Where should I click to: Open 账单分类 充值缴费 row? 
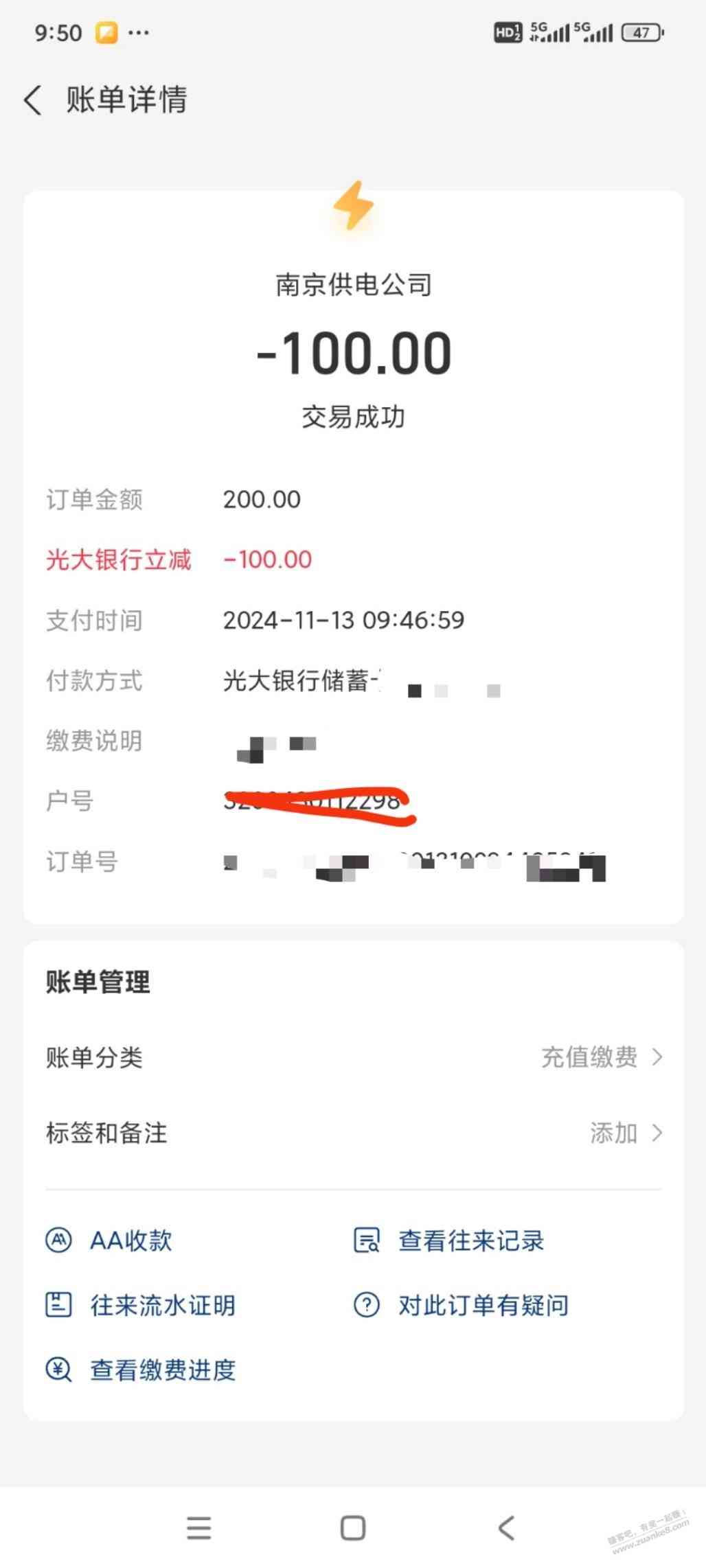pos(353,1057)
